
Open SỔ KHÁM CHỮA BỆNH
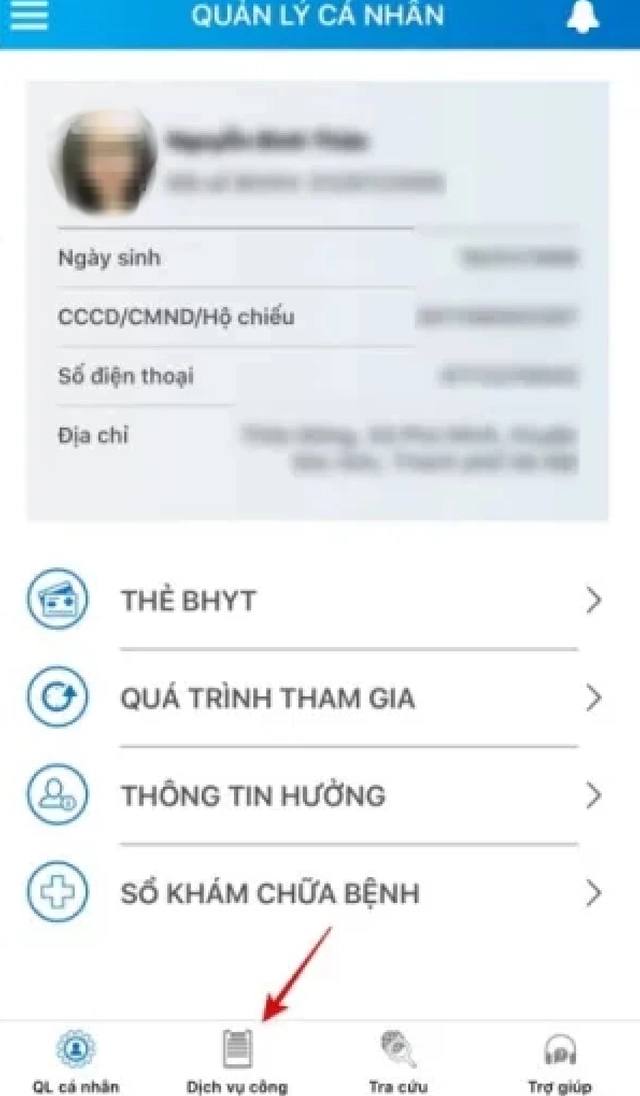315,893
